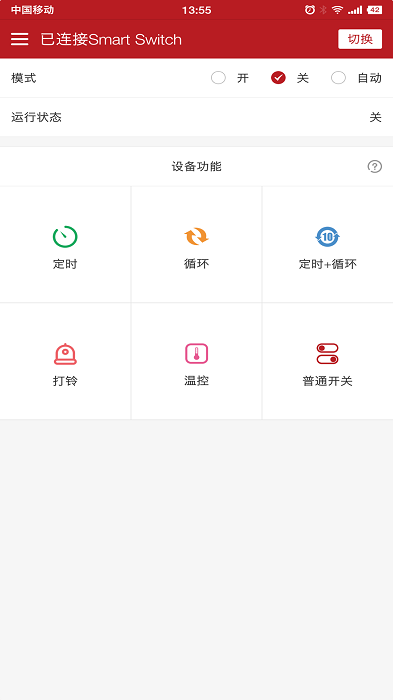This screenshot has width=393, height=700.
Task: Open the 定时 timer function
Action: (65, 245)
